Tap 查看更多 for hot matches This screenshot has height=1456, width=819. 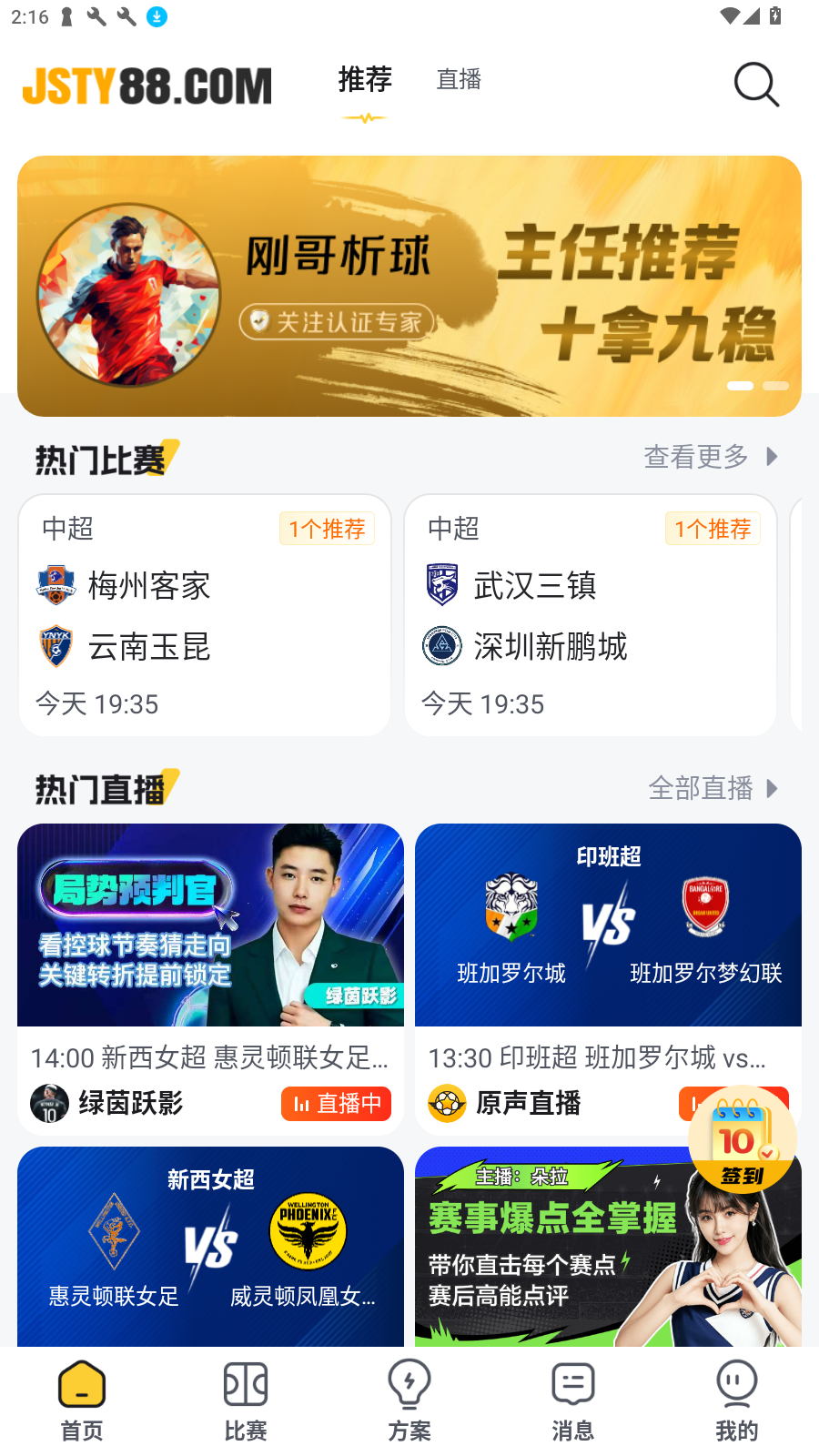click(711, 457)
